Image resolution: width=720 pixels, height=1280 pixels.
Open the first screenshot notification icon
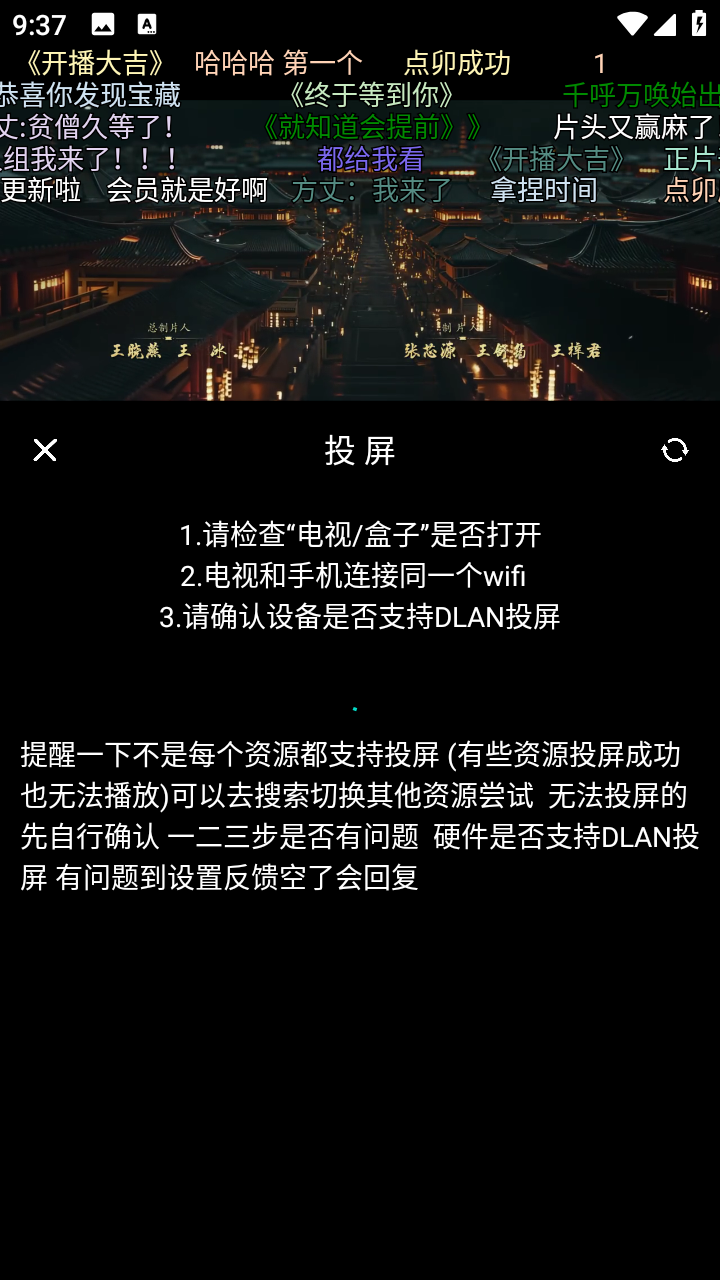pyautogui.click(x=103, y=24)
